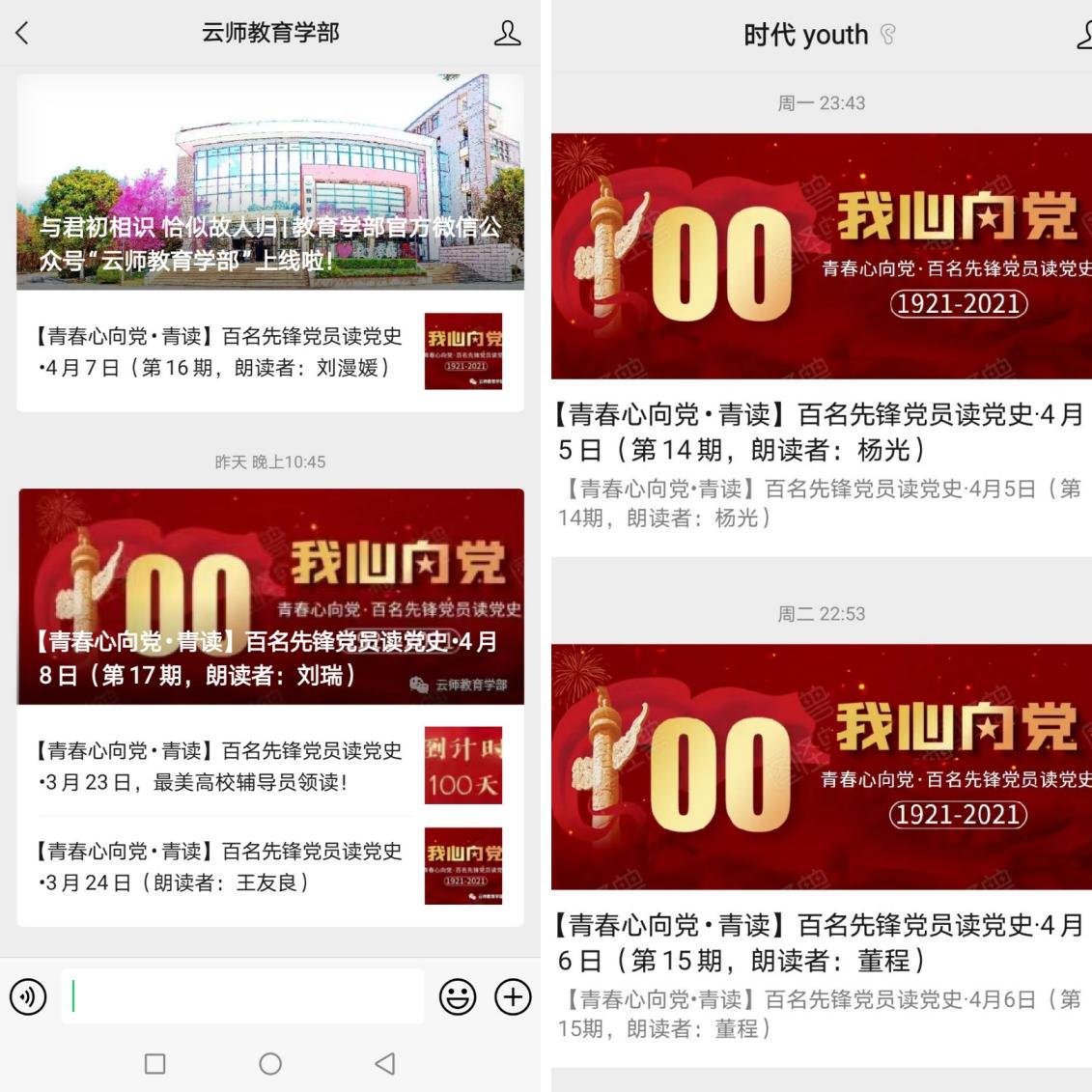Image resolution: width=1092 pixels, height=1092 pixels.
Task: Tap the system home button
Action: coord(270,1064)
